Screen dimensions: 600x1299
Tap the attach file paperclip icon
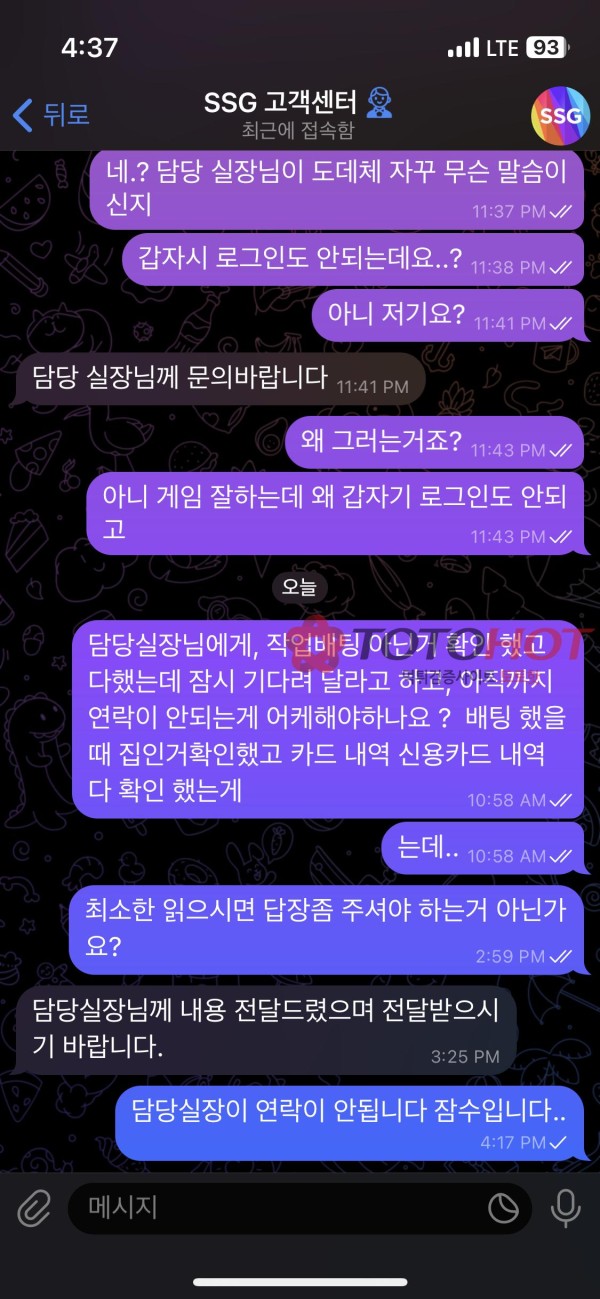(34, 1209)
